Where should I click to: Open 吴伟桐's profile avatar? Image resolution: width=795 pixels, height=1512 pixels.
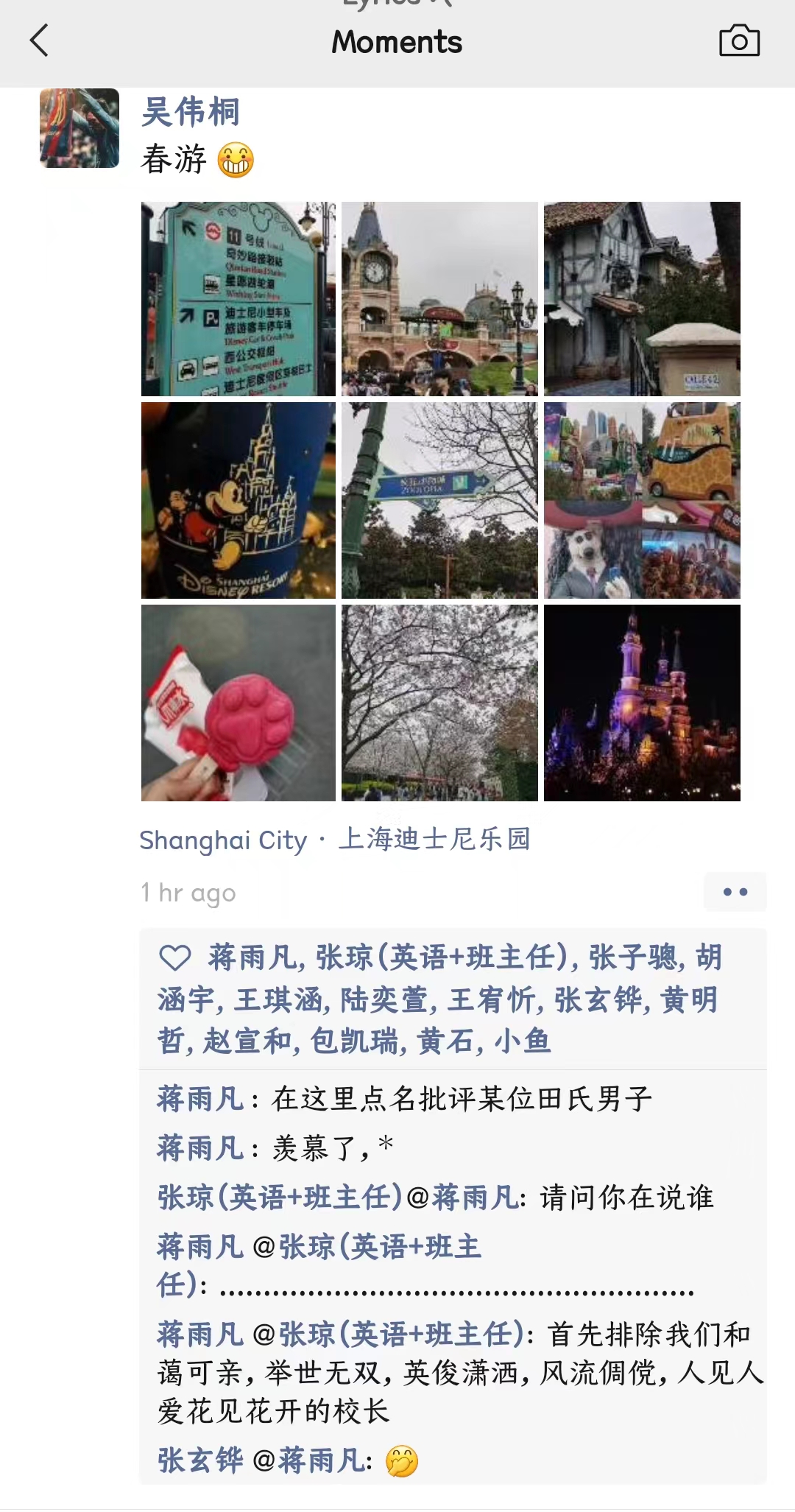(79, 128)
